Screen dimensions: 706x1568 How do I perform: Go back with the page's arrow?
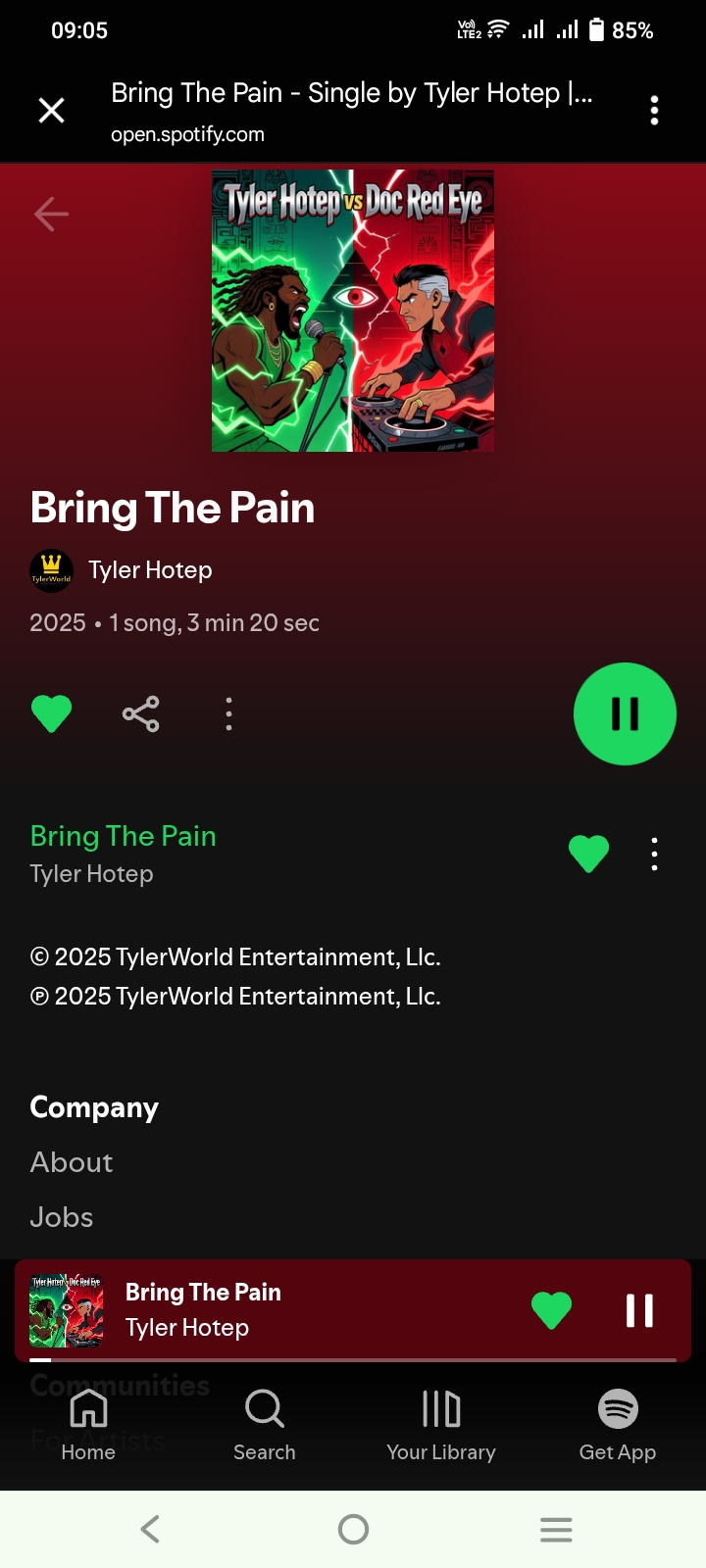point(51,214)
